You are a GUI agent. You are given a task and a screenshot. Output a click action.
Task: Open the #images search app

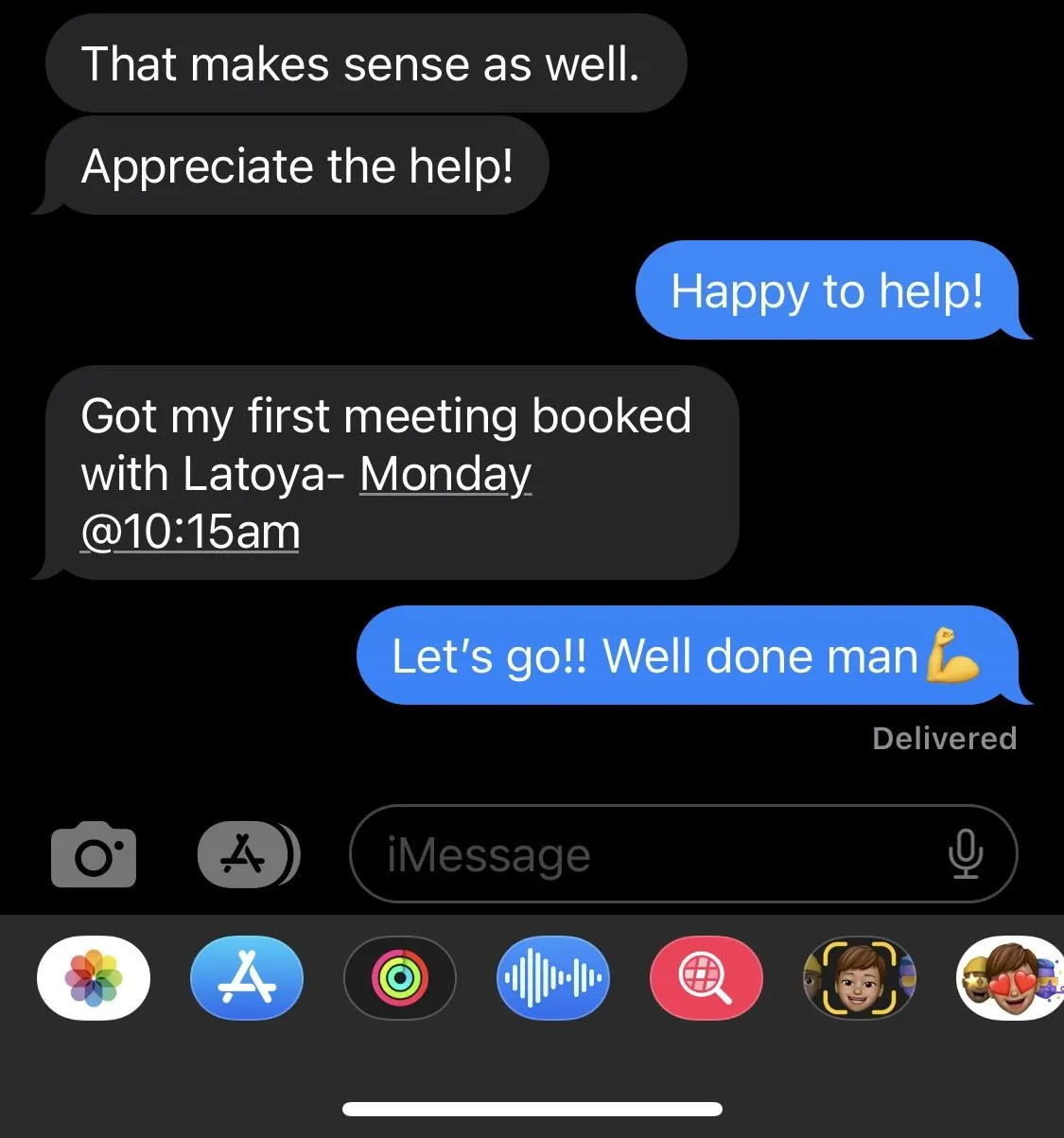[706, 977]
